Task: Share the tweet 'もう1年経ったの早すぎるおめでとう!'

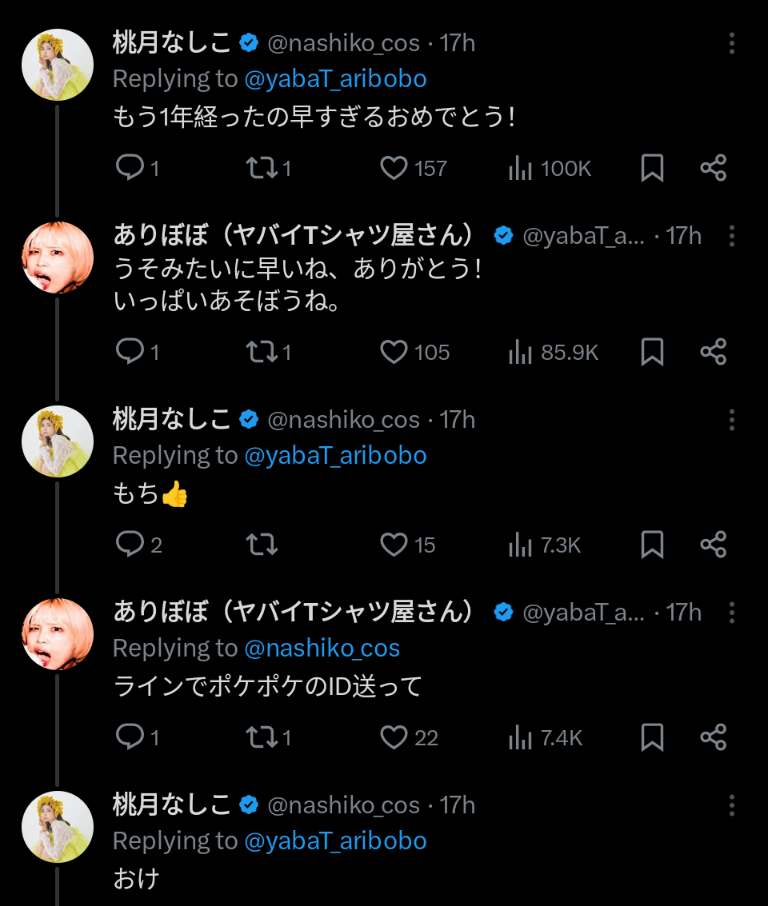Action: point(713,168)
